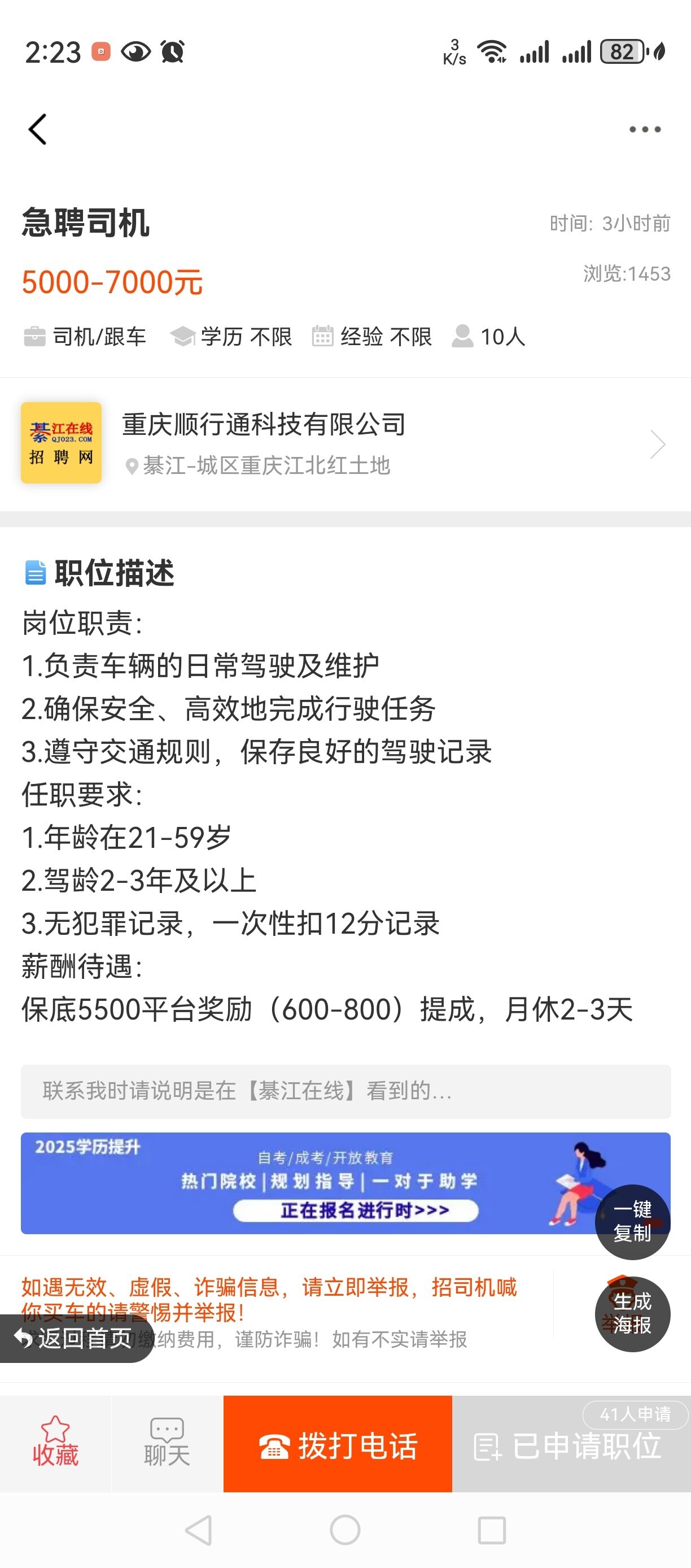Tap the 已申请职位 button

pos(571,1444)
